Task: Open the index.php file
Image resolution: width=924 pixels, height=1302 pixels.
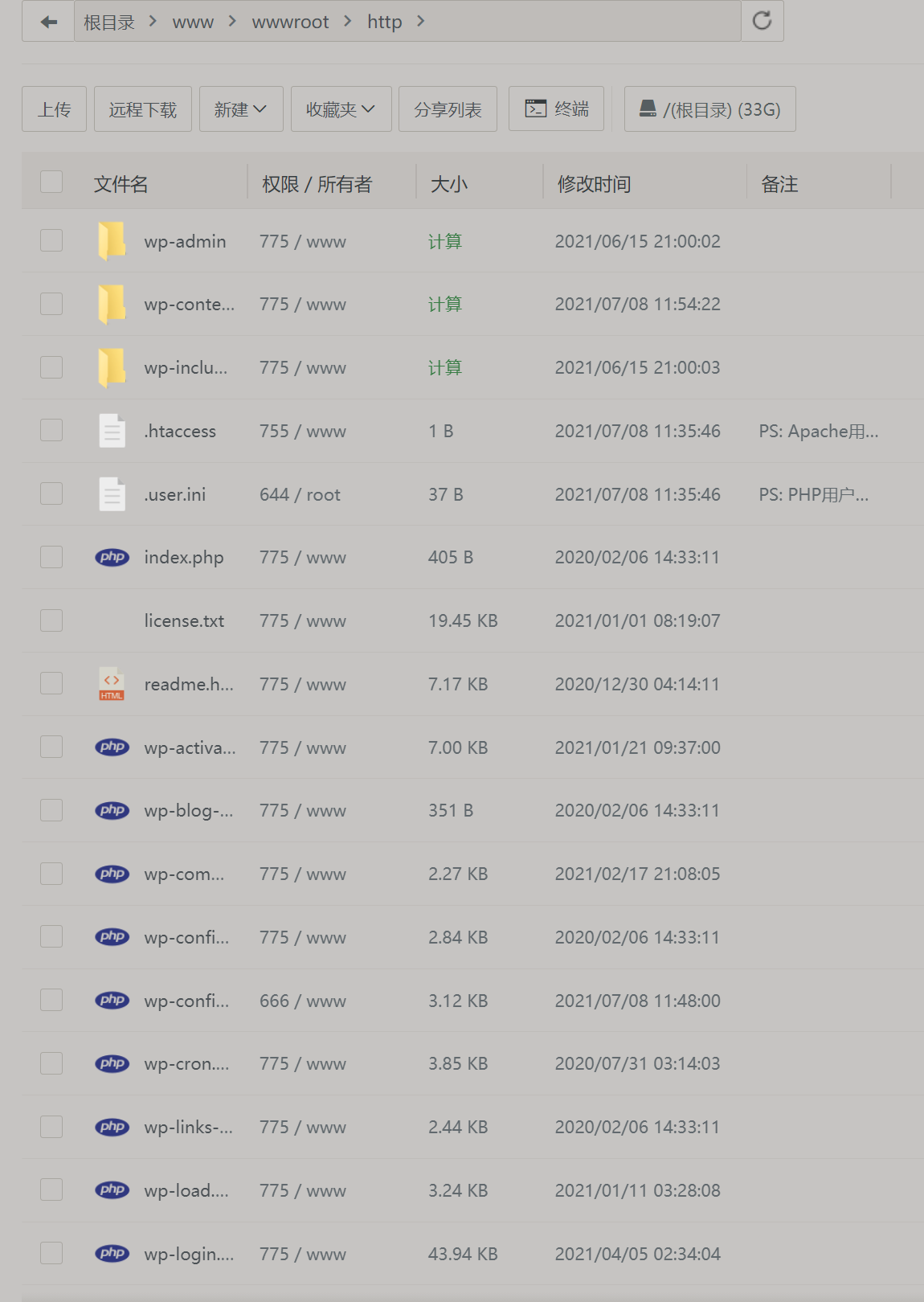Action: (184, 558)
